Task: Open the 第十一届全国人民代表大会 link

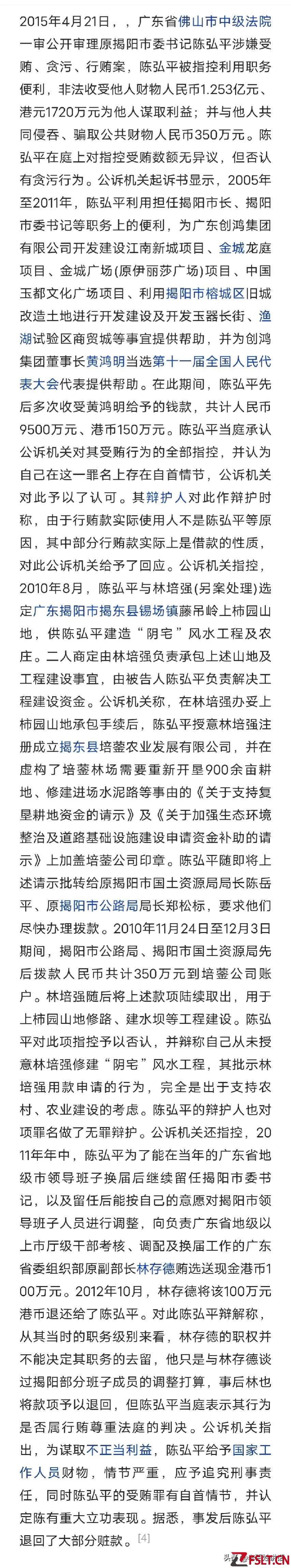Action: [211, 361]
